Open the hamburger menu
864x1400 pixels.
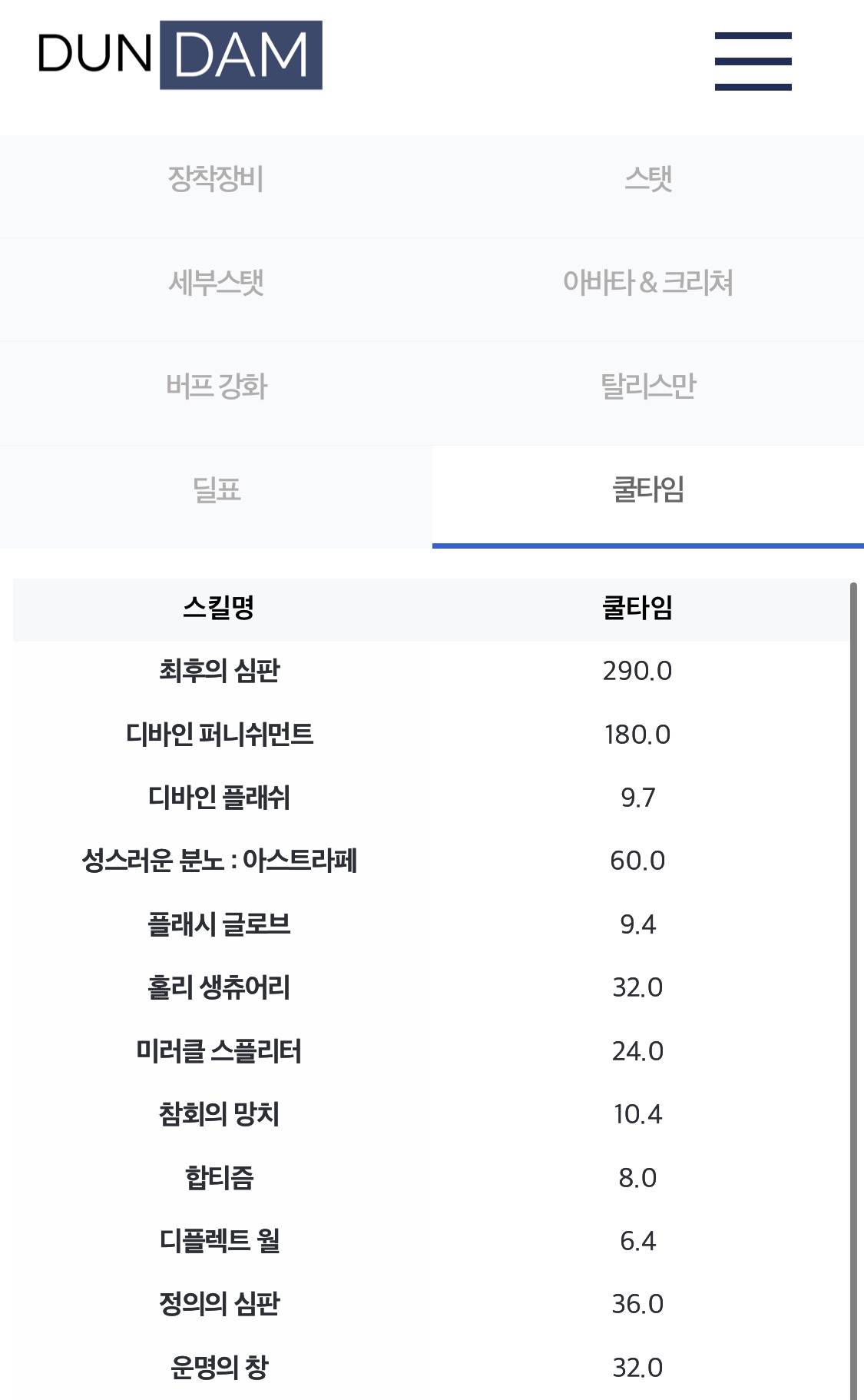[753, 61]
